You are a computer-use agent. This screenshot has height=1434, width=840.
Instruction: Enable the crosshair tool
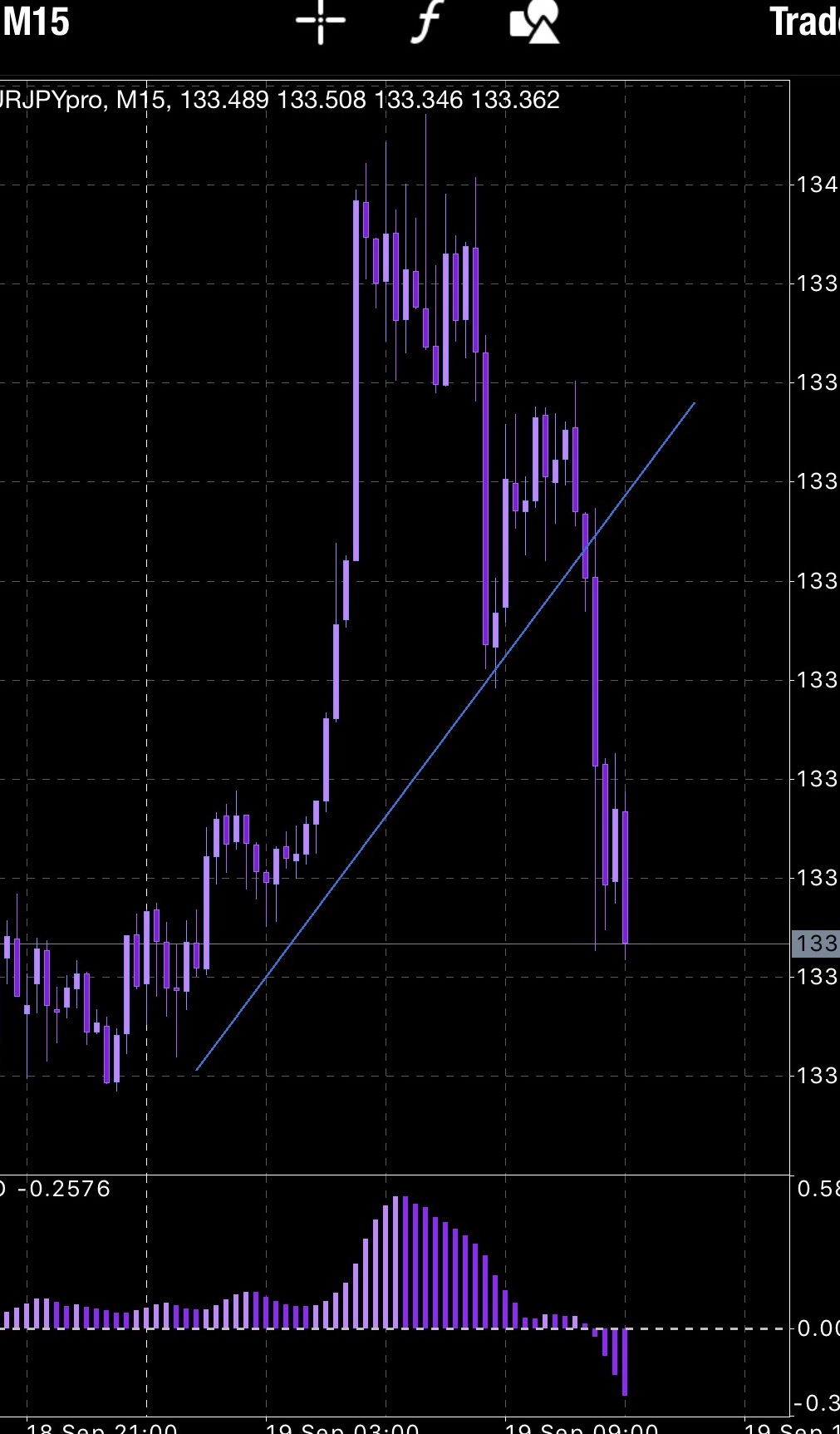[x=321, y=22]
